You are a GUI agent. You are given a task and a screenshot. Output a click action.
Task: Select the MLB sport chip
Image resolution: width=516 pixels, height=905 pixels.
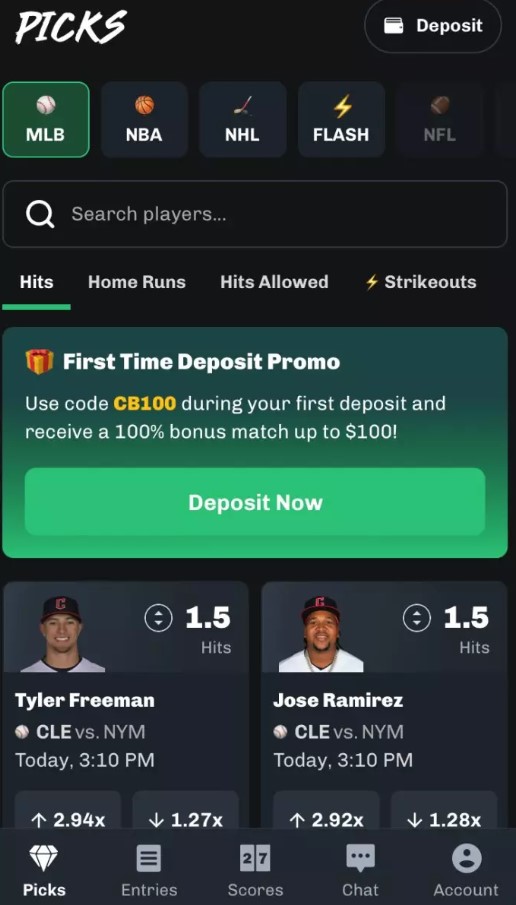coord(46,119)
